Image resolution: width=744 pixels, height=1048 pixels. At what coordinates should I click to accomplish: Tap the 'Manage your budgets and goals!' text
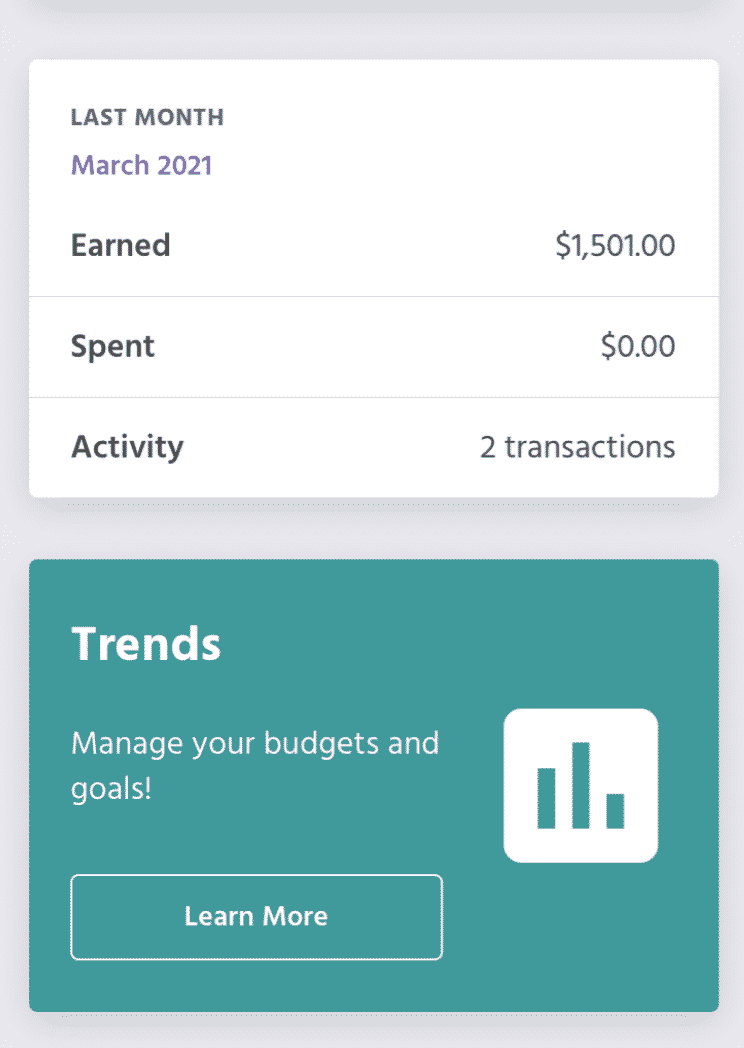click(255, 765)
